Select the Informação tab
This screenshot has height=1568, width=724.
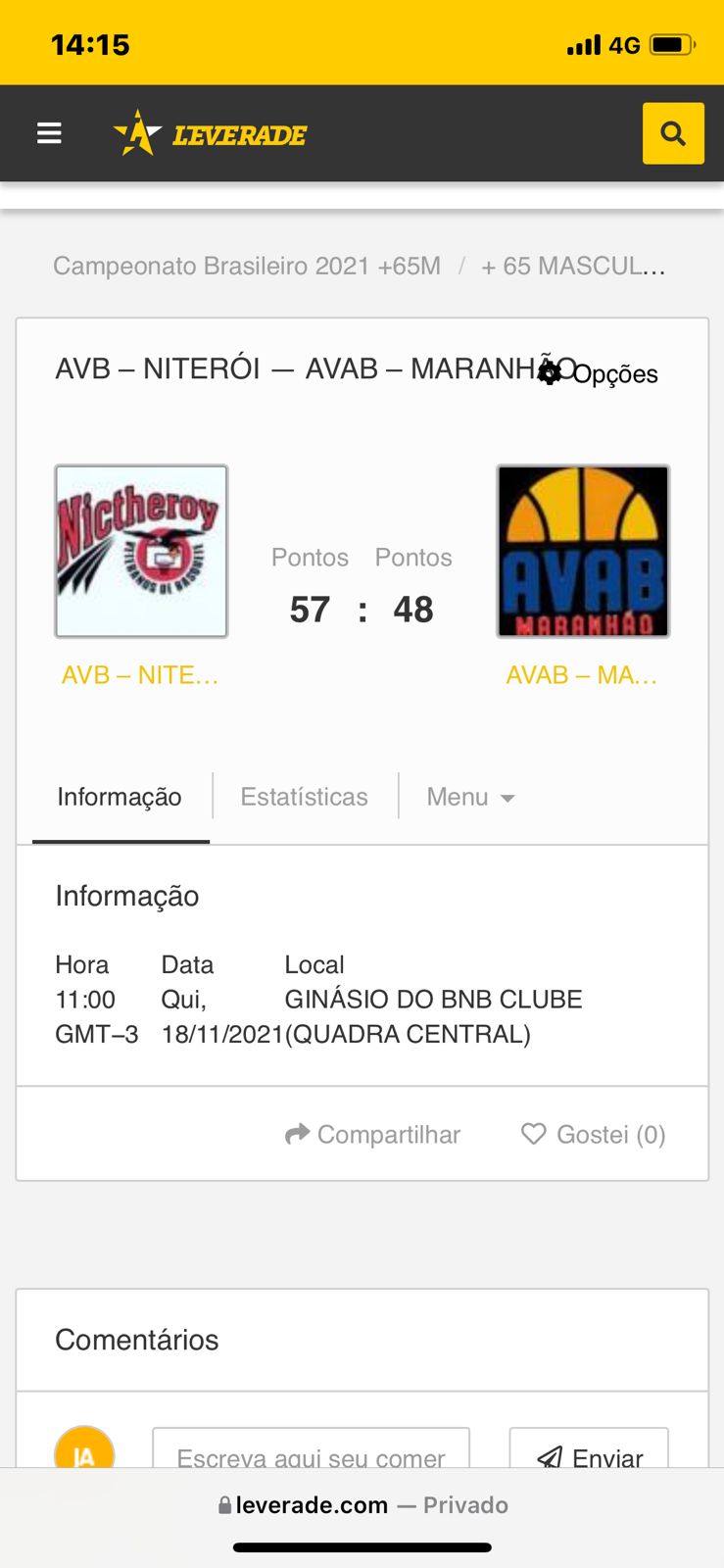[120, 797]
